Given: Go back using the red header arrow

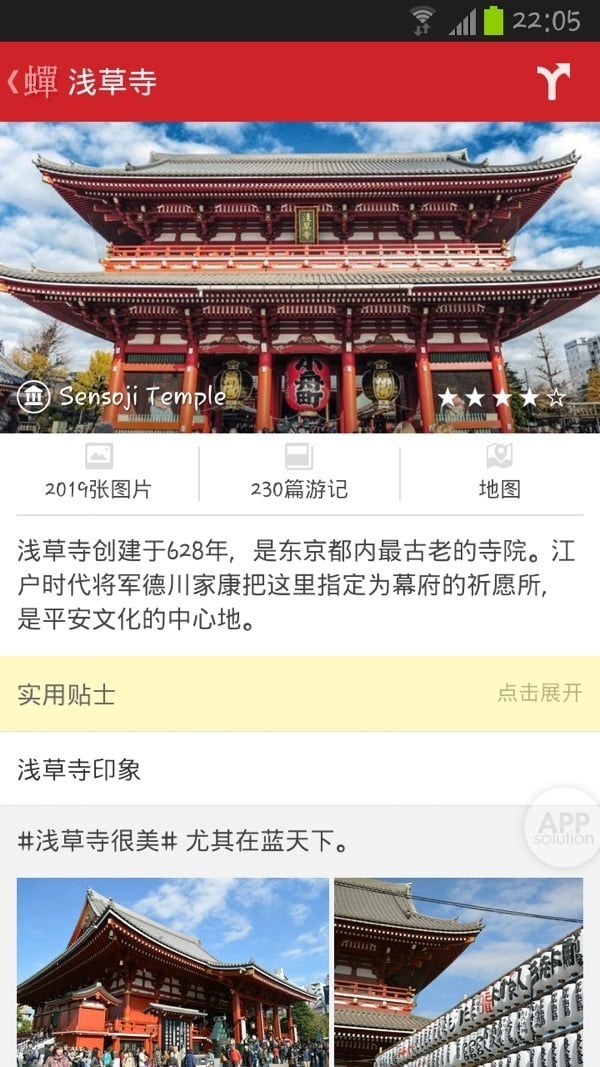Looking at the screenshot, I should click(x=14, y=82).
